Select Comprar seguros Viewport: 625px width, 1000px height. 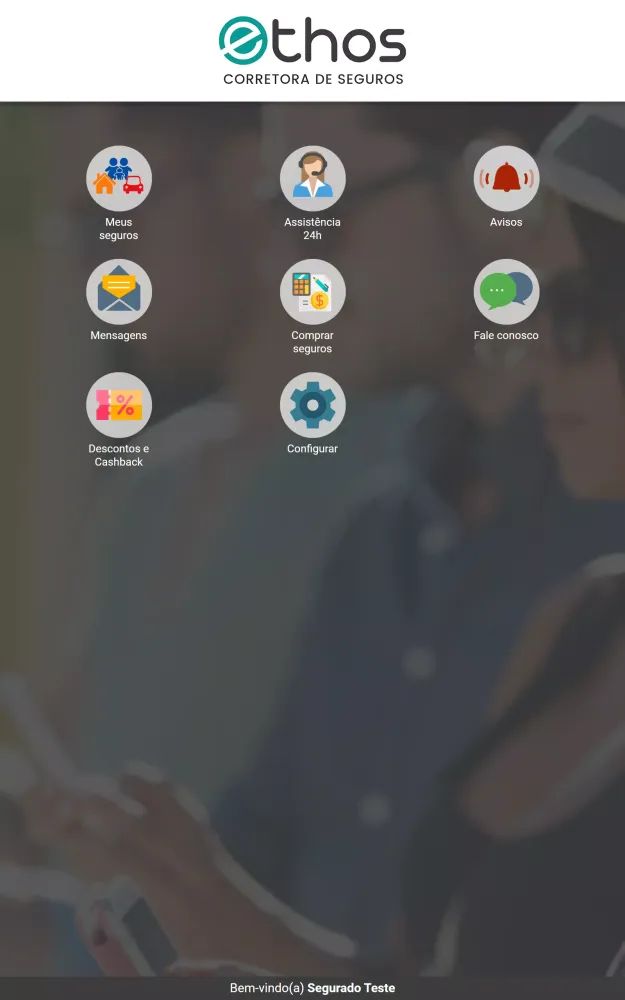(x=312, y=292)
